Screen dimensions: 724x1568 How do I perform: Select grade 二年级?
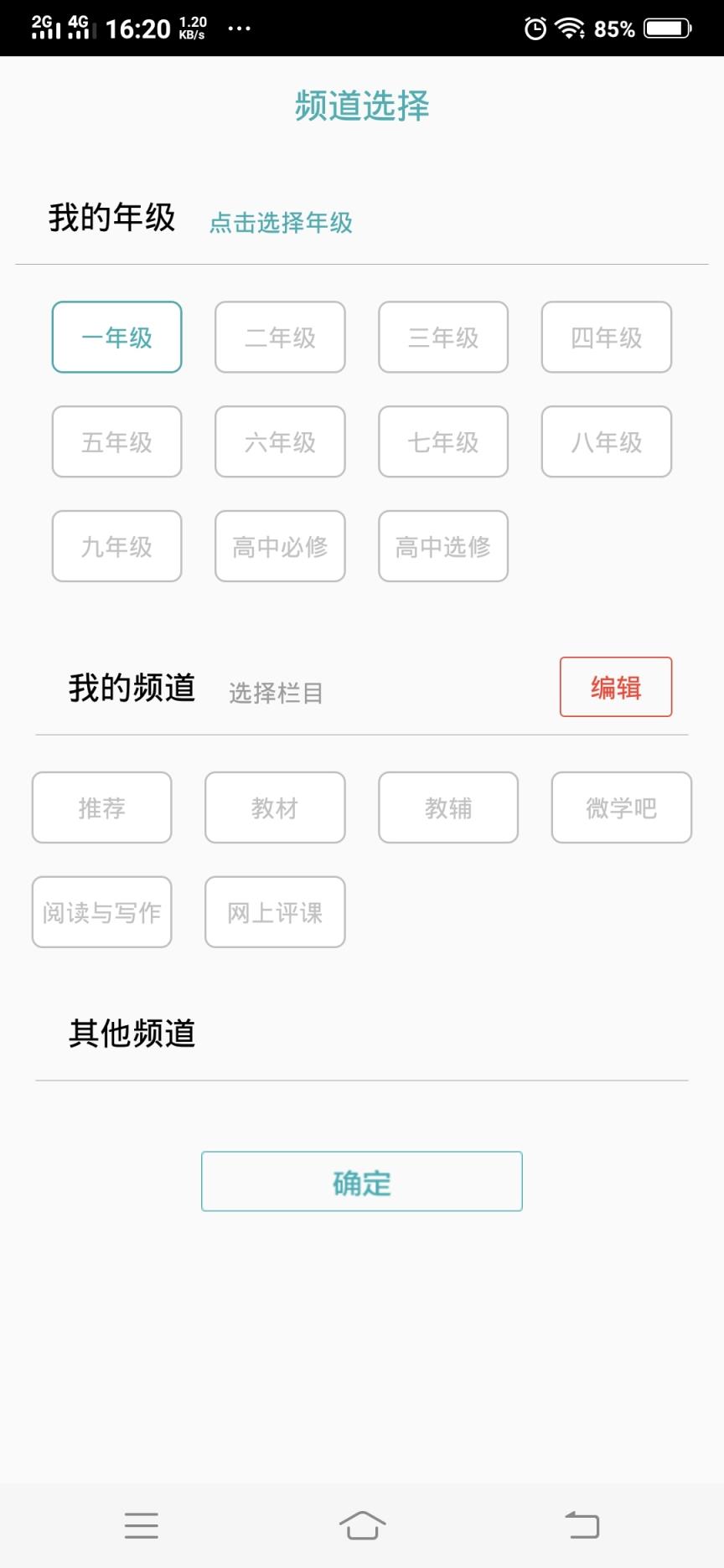(x=279, y=338)
